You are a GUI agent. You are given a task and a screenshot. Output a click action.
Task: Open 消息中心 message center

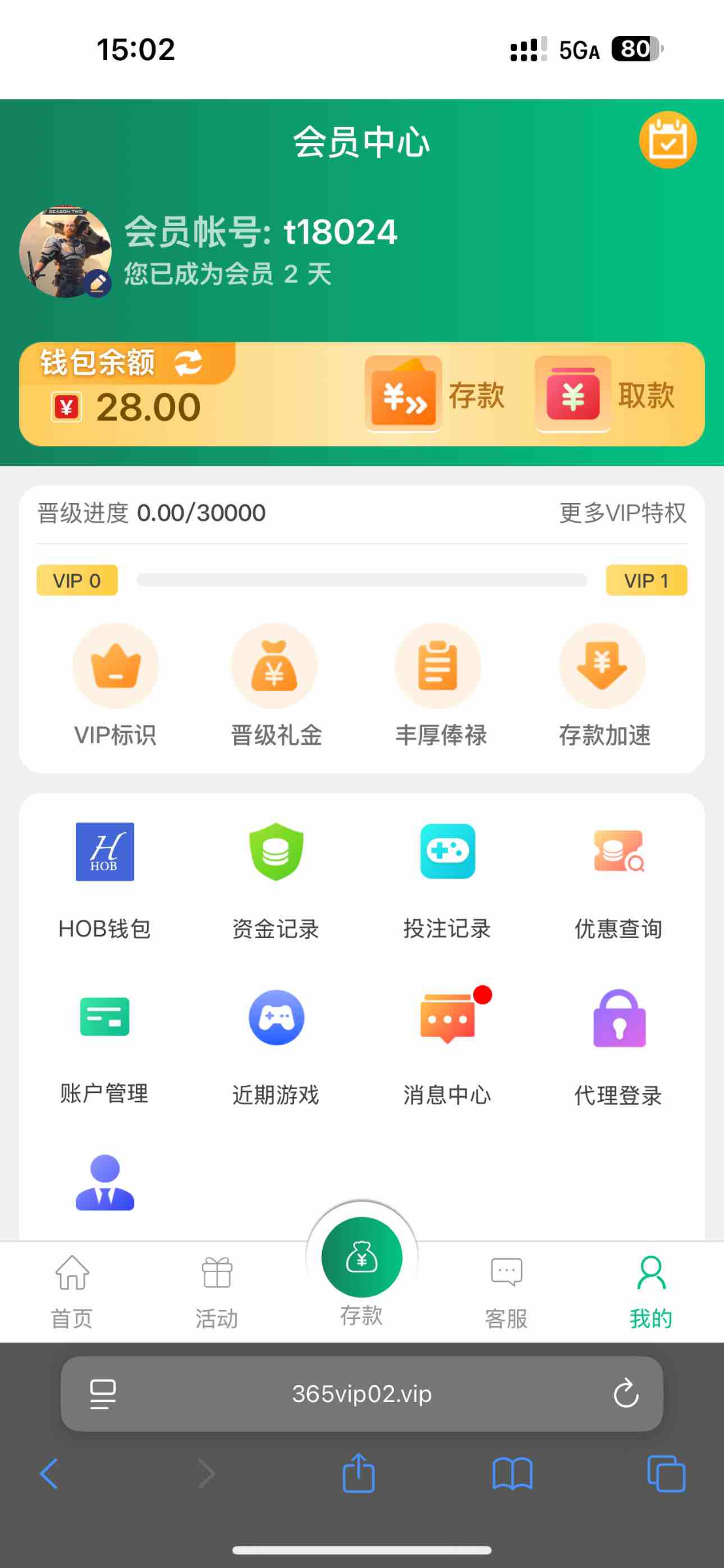[447, 1043]
